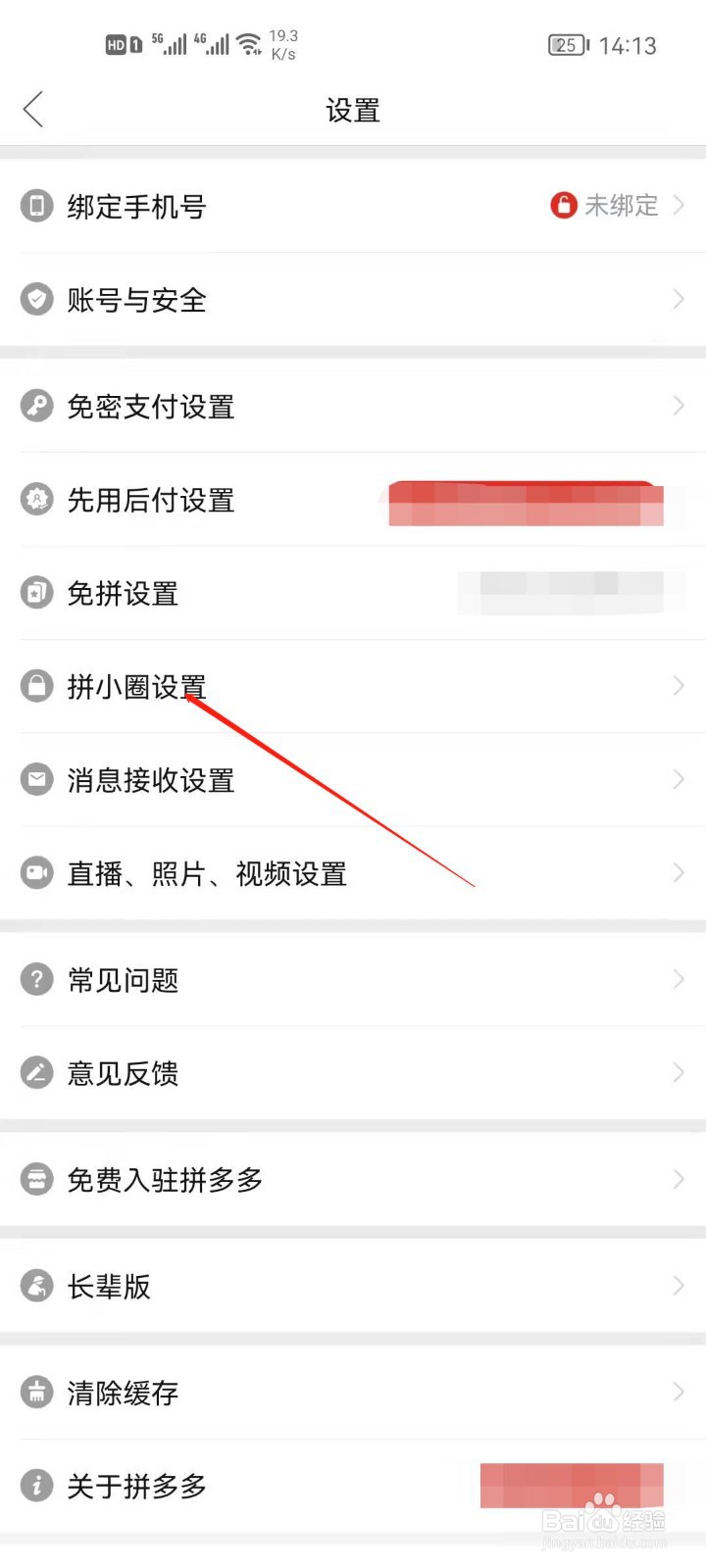Expand the 长辈版 row chevron
The height and width of the screenshot is (1568, 706).
[679, 1286]
